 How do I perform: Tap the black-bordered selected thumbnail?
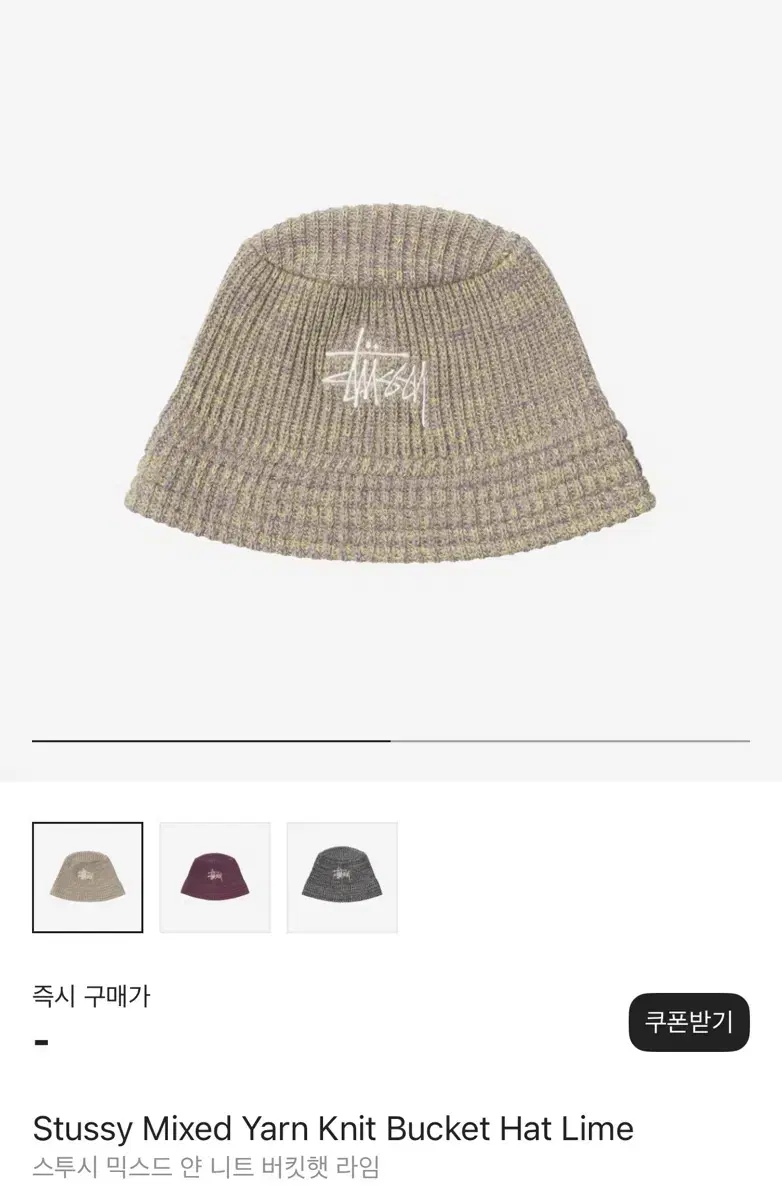tap(88, 876)
